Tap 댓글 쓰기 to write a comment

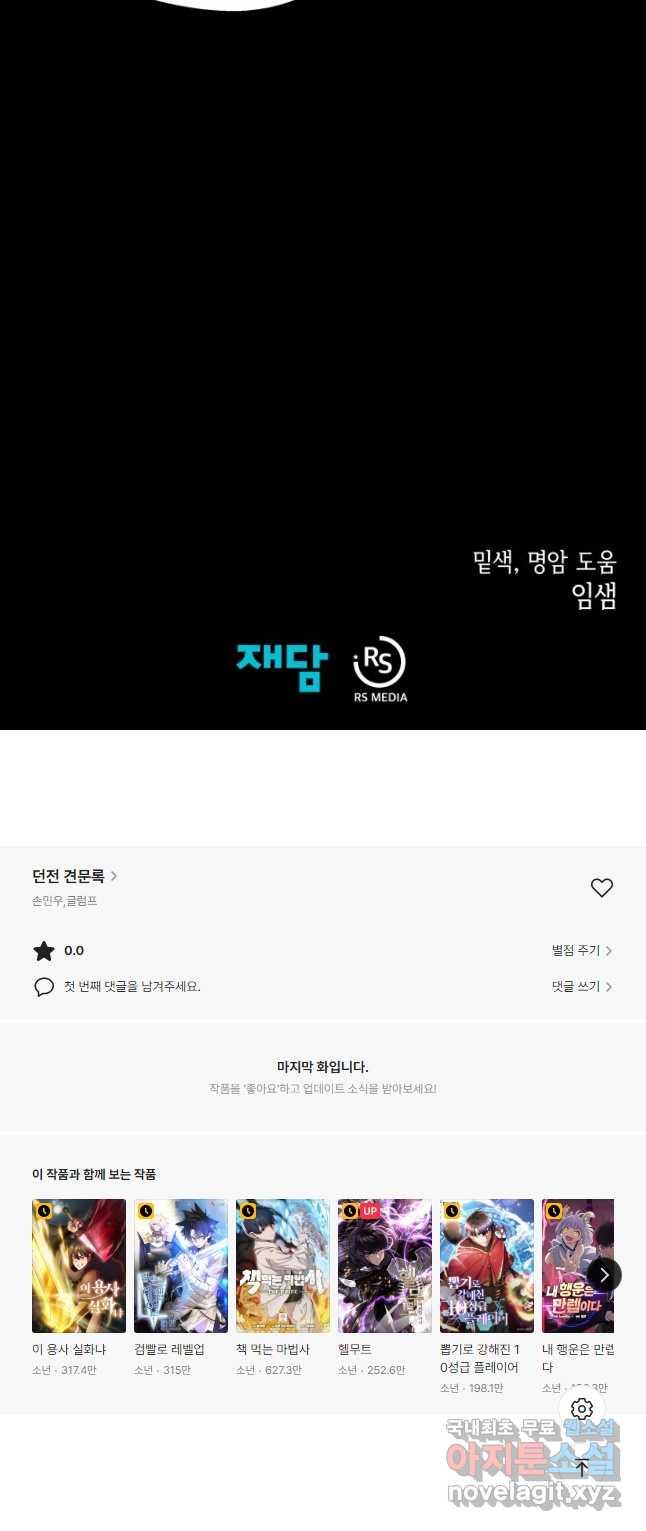pyautogui.click(x=581, y=986)
